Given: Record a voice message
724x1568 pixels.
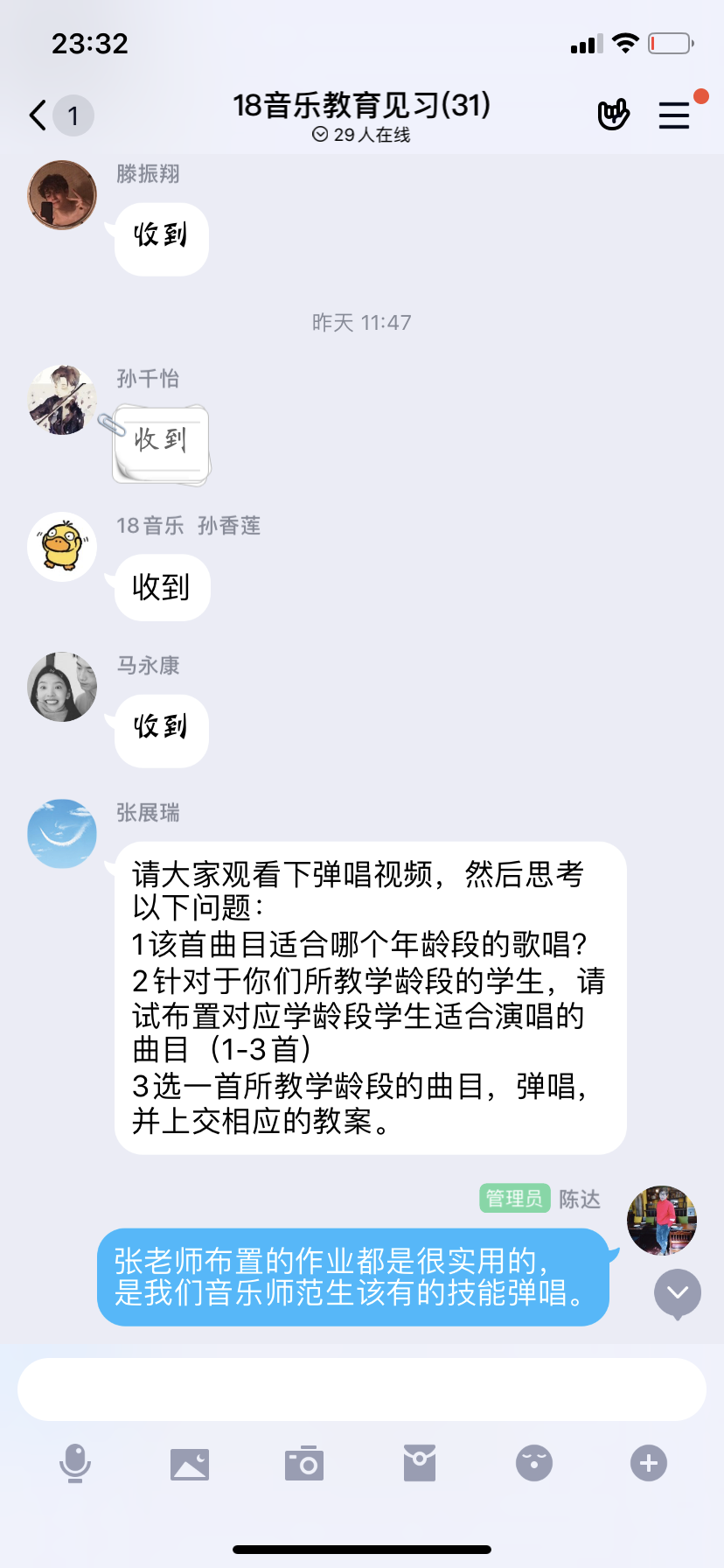Looking at the screenshot, I should click(x=75, y=1463).
